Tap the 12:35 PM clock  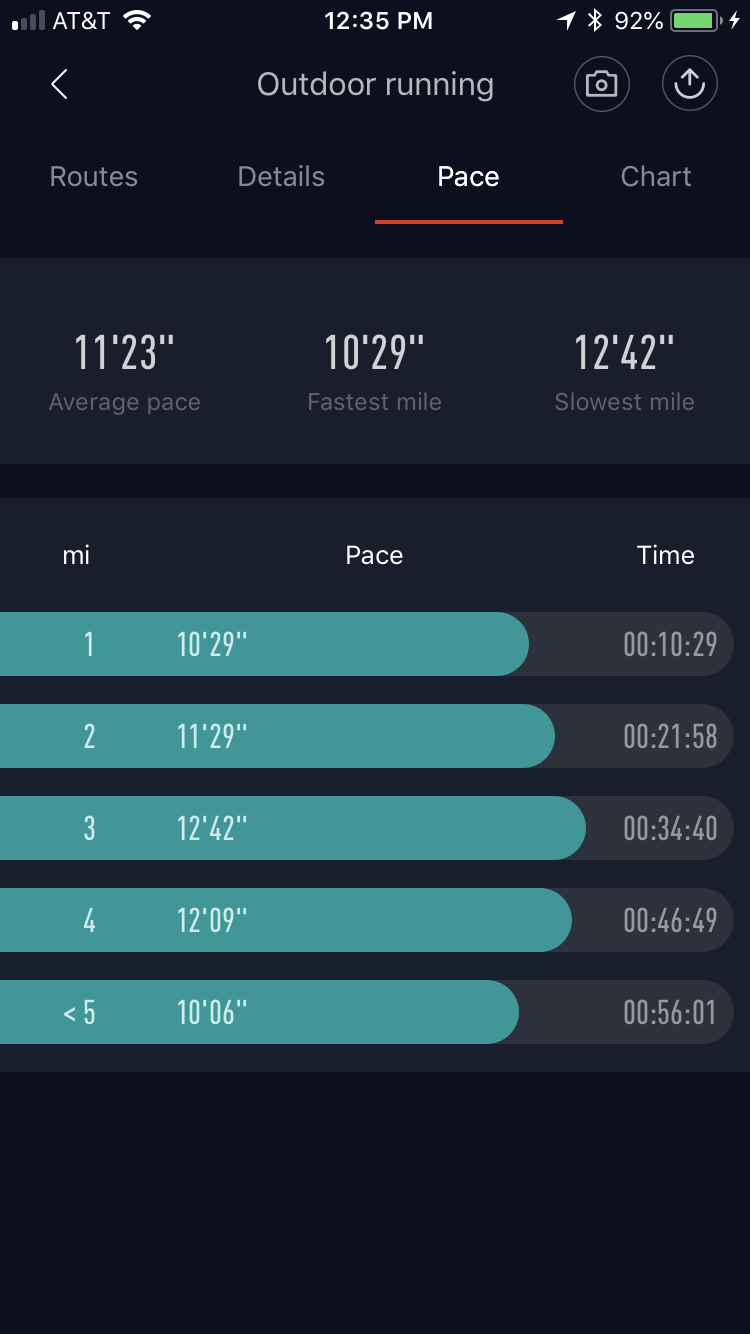379,20
